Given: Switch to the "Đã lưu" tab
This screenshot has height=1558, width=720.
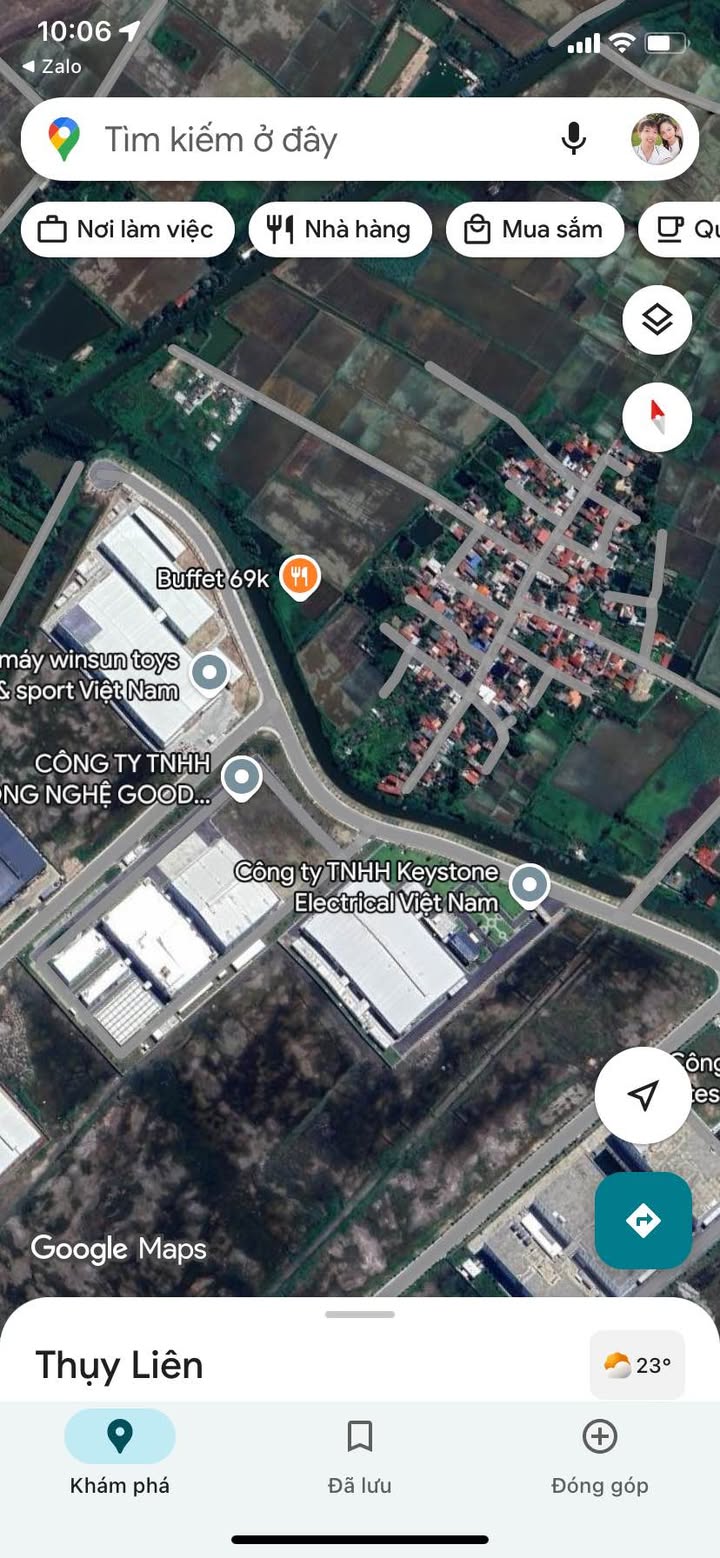Looking at the screenshot, I should pos(360,1454).
